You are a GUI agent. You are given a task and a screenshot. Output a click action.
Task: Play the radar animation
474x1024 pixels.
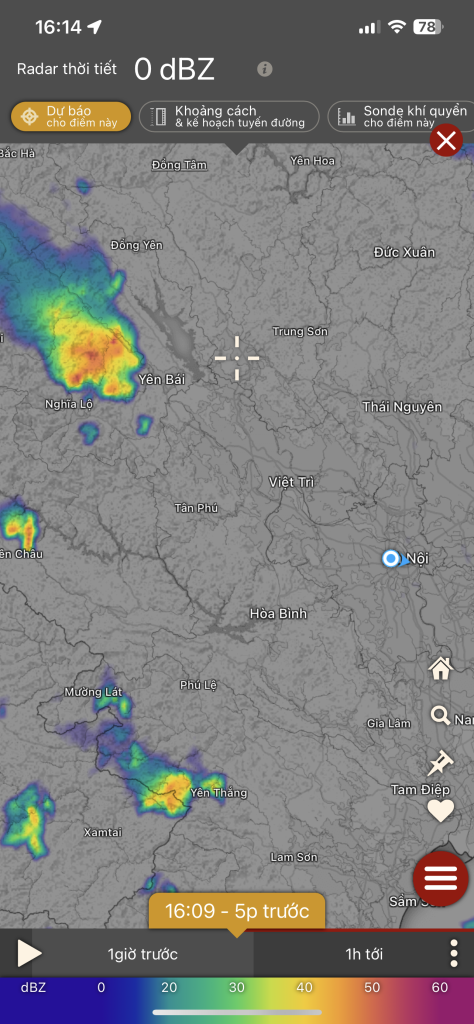point(28,953)
